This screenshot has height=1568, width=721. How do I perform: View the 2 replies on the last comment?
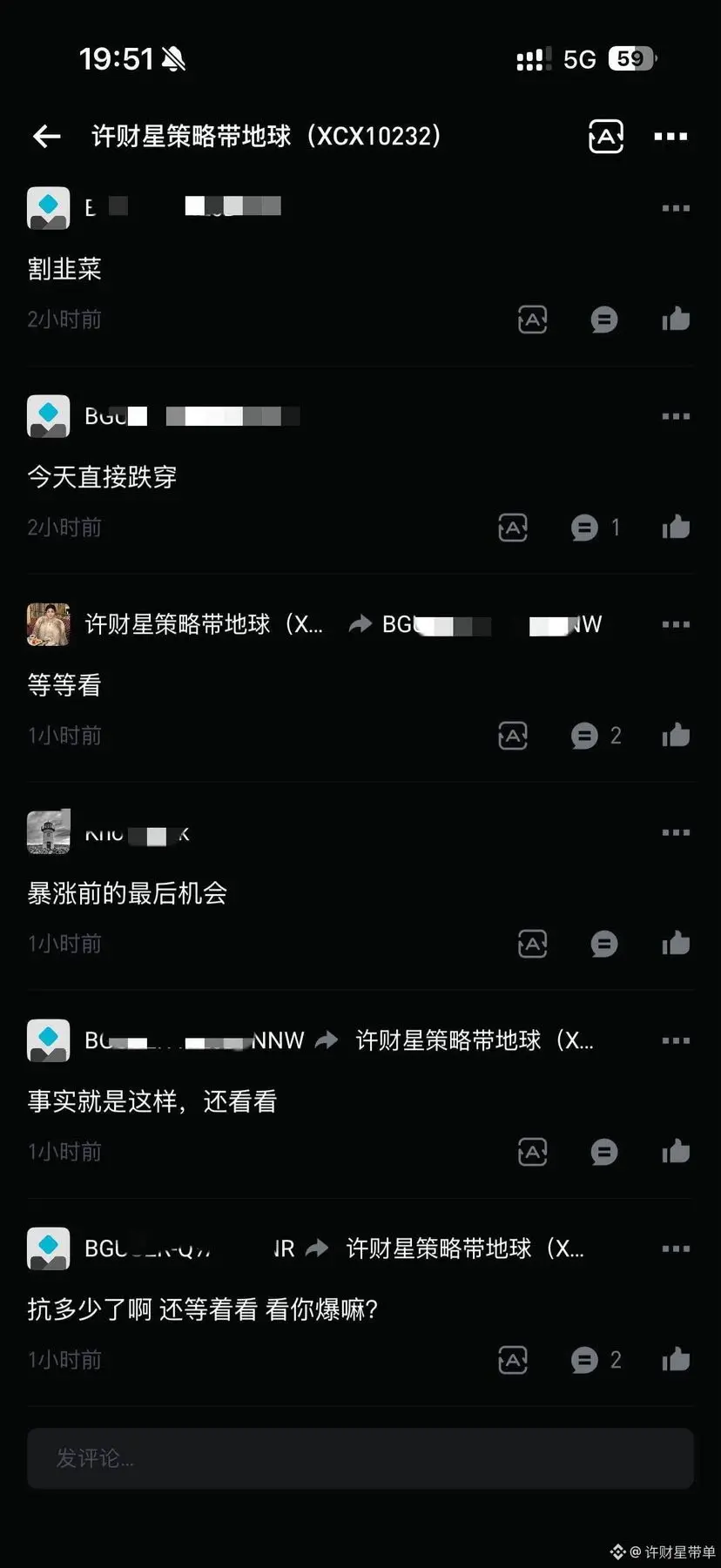(585, 1359)
